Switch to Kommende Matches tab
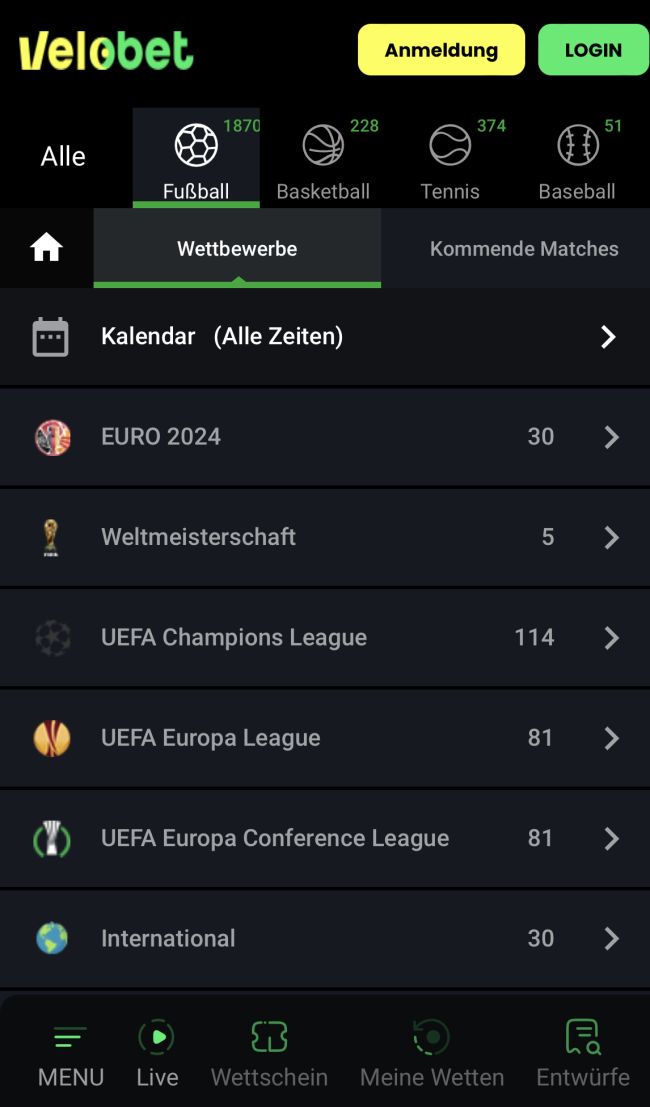The height and width of the screenshot is (1107, 650). click(x=524, y=249)
